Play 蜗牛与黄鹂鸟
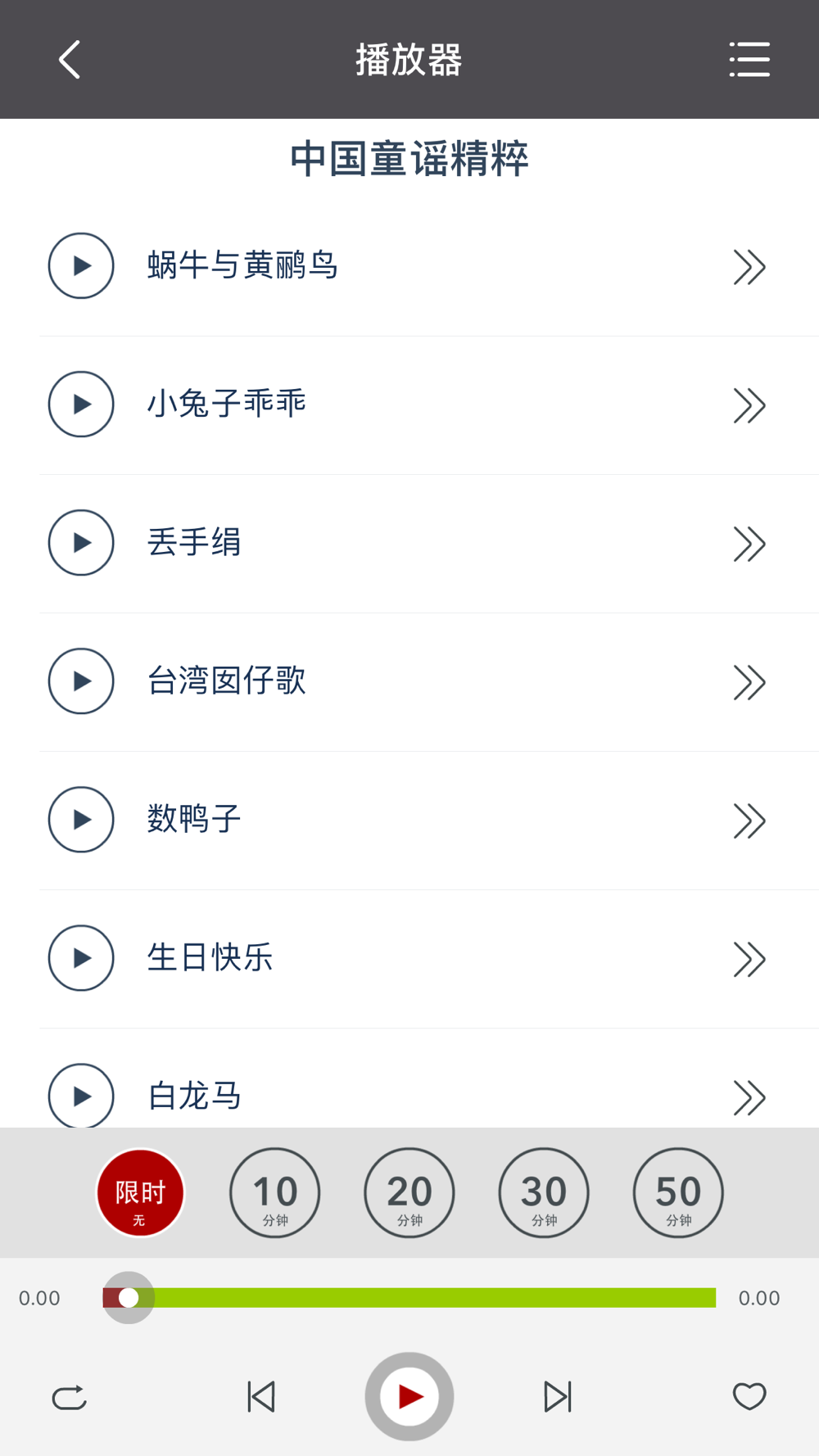This screenshot has width=819, height=1456. click(81, 266)
